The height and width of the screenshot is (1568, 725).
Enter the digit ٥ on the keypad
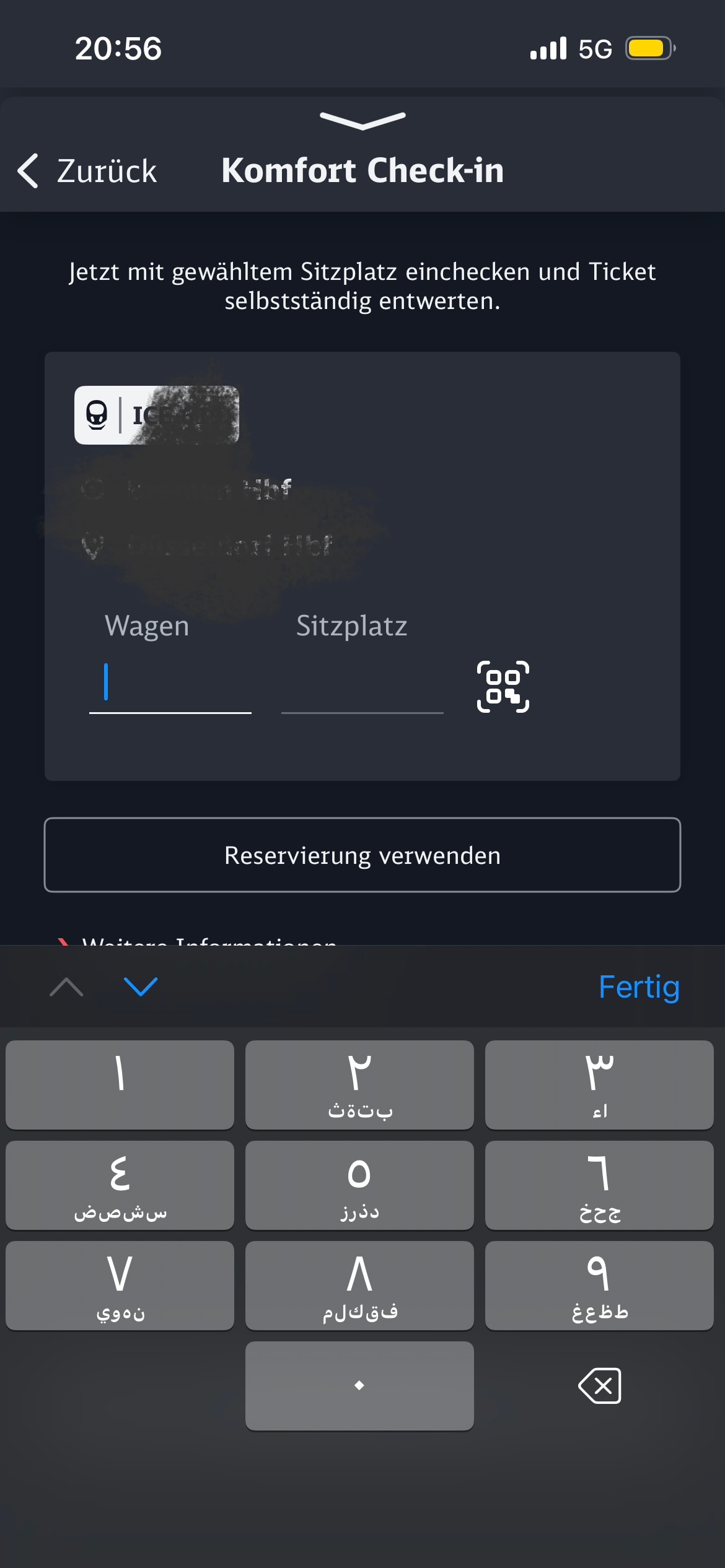pos(359,1185)
